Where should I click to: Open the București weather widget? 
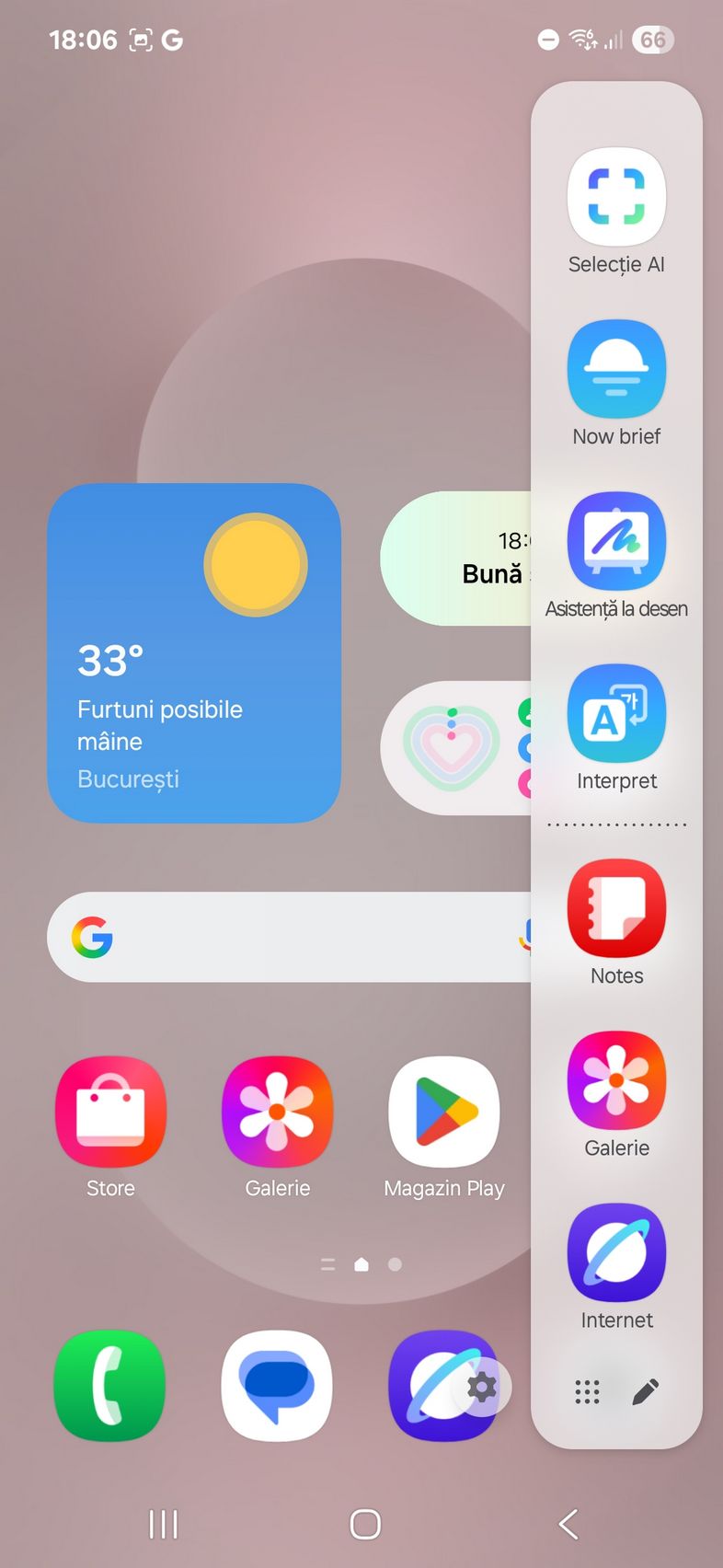194,652
